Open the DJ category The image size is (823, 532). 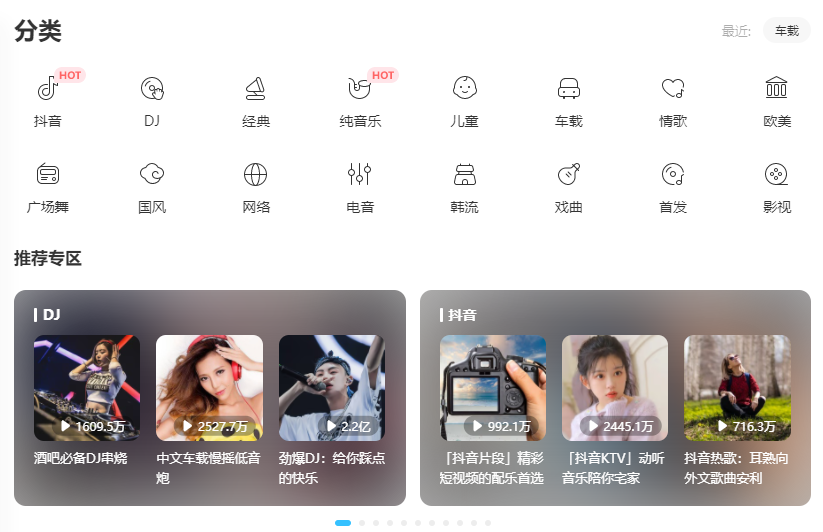point(152,100)
